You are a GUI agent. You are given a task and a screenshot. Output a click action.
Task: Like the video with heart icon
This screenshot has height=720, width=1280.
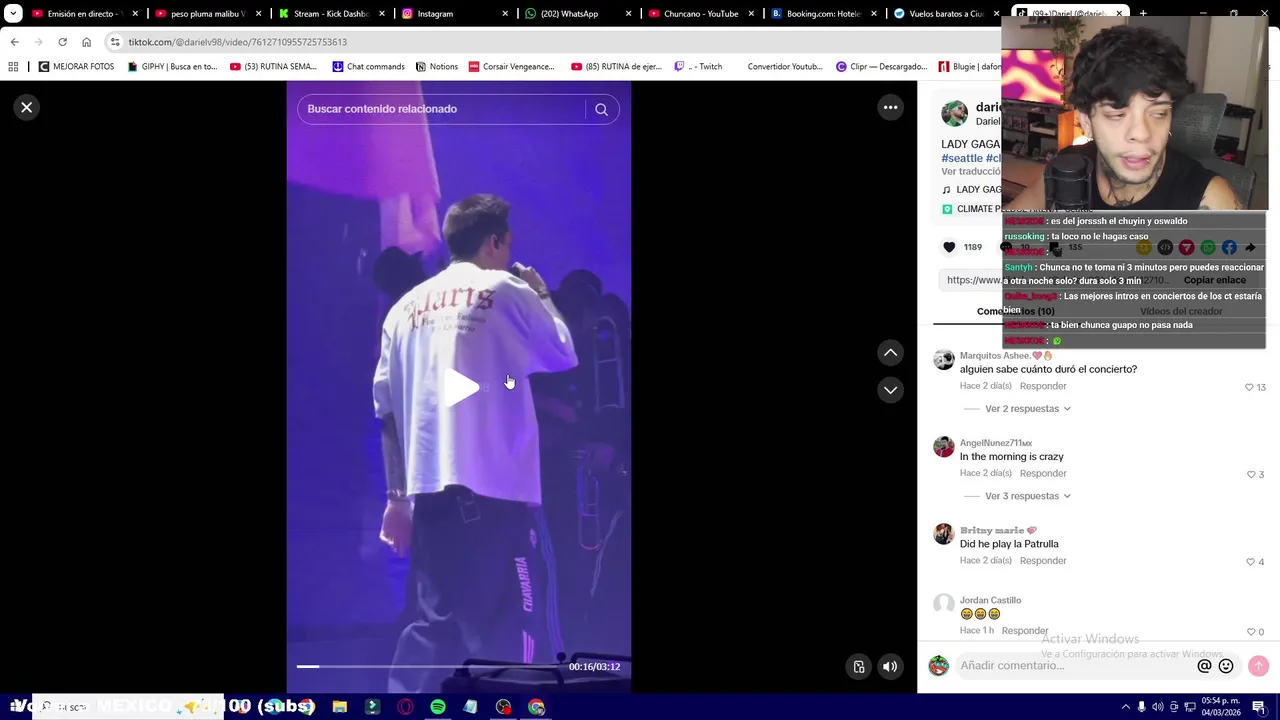949,247
